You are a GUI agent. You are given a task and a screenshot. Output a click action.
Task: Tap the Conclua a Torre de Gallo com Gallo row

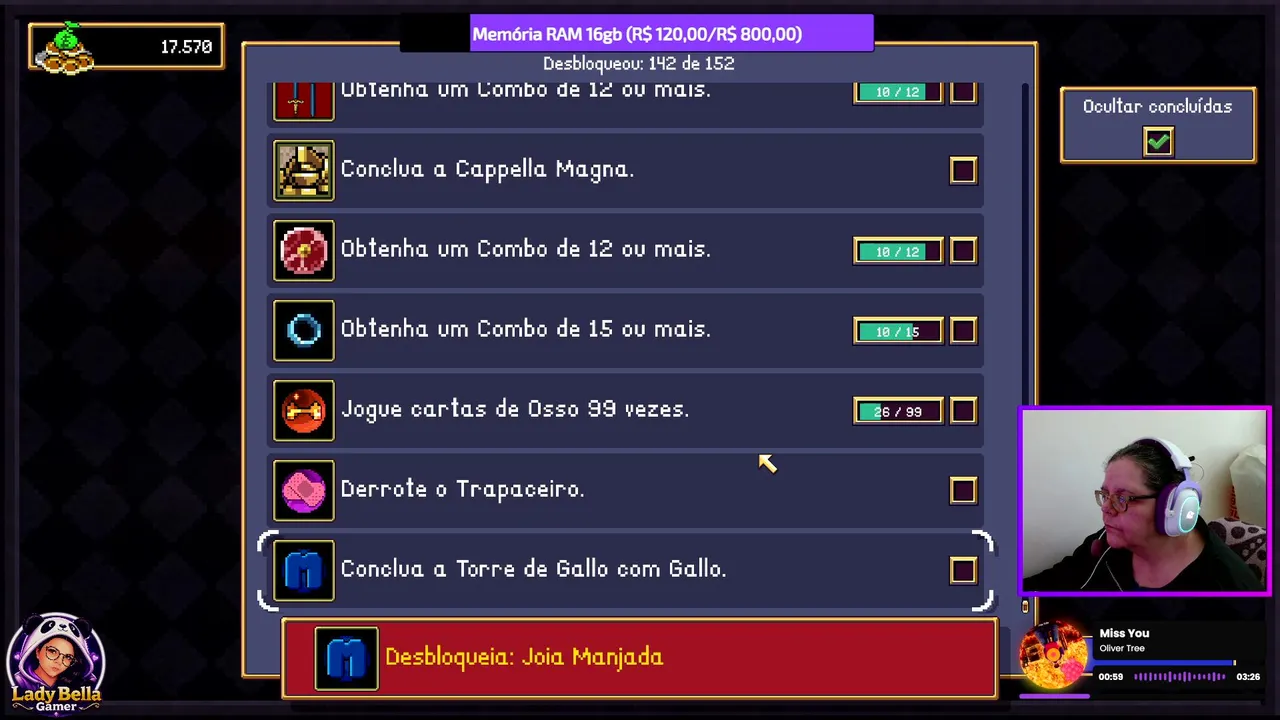627,570
